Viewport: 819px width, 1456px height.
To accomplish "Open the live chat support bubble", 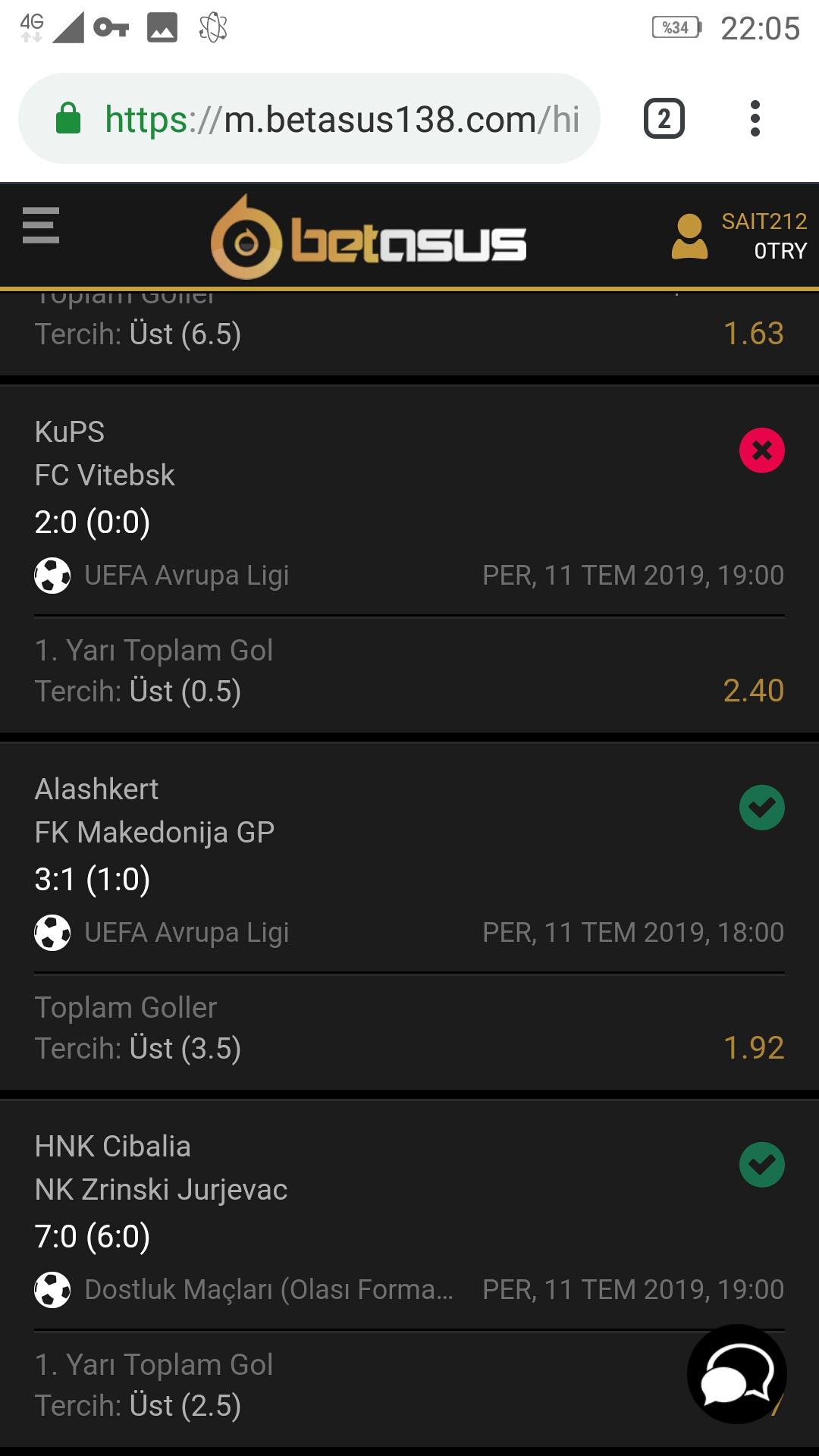I will [x=737, y=1374].
